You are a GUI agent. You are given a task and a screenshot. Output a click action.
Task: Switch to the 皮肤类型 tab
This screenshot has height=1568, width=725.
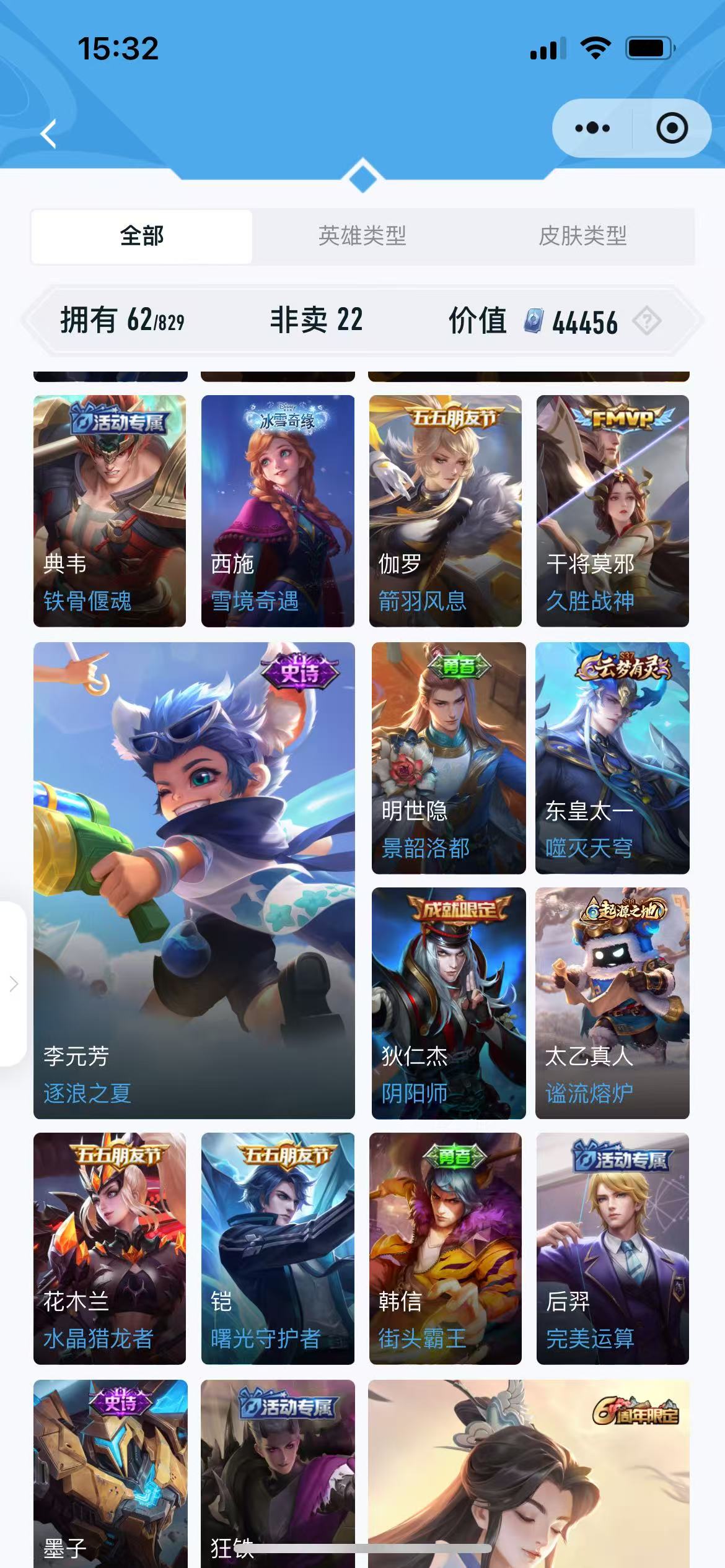click(583, 236)
